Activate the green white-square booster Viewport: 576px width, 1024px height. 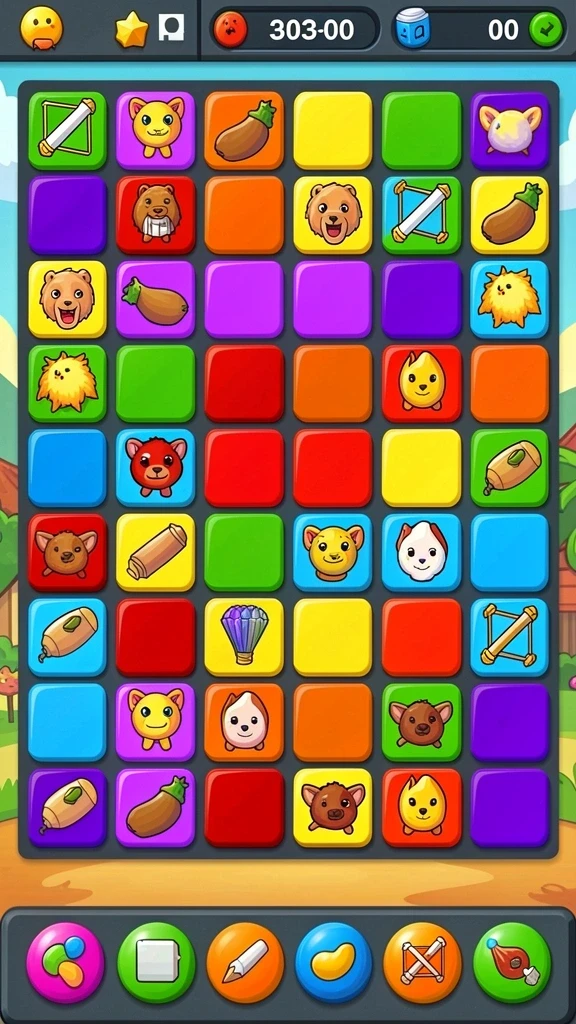(156, 962)
